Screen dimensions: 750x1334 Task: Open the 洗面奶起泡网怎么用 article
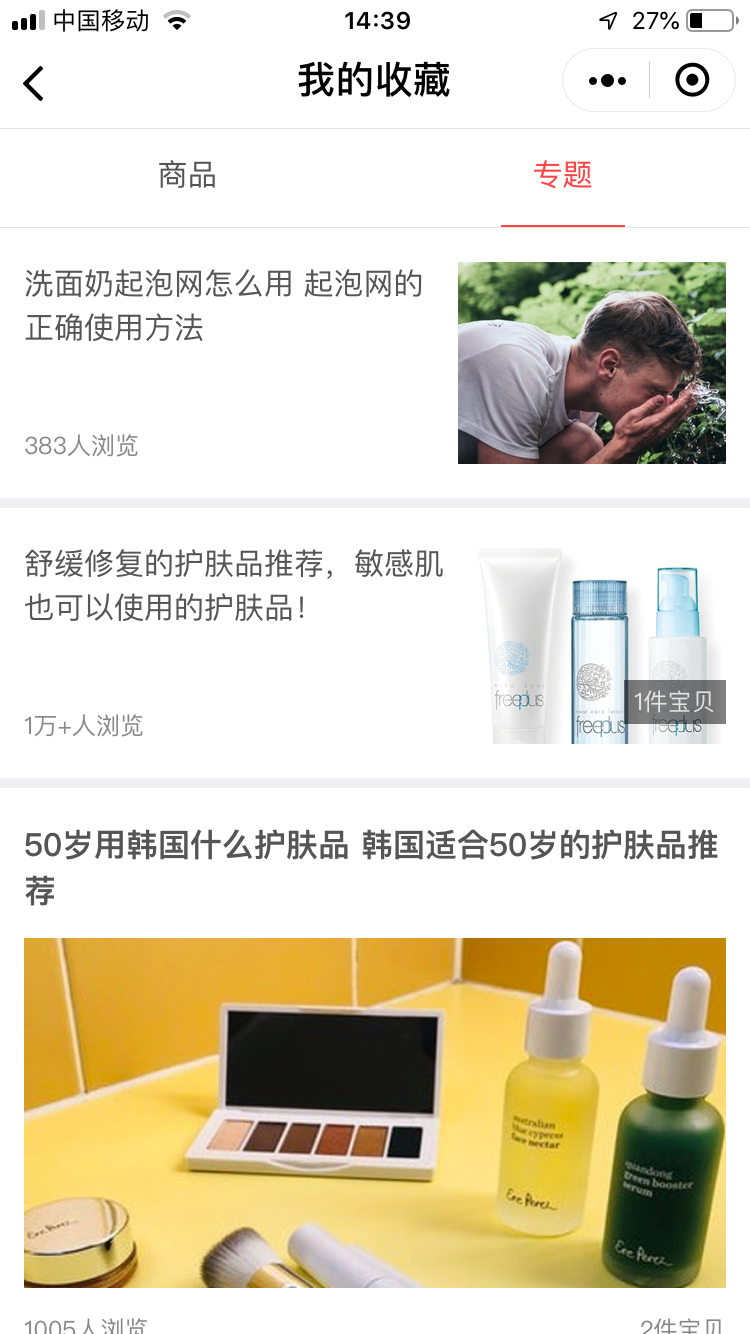click(x=224, y=306)
